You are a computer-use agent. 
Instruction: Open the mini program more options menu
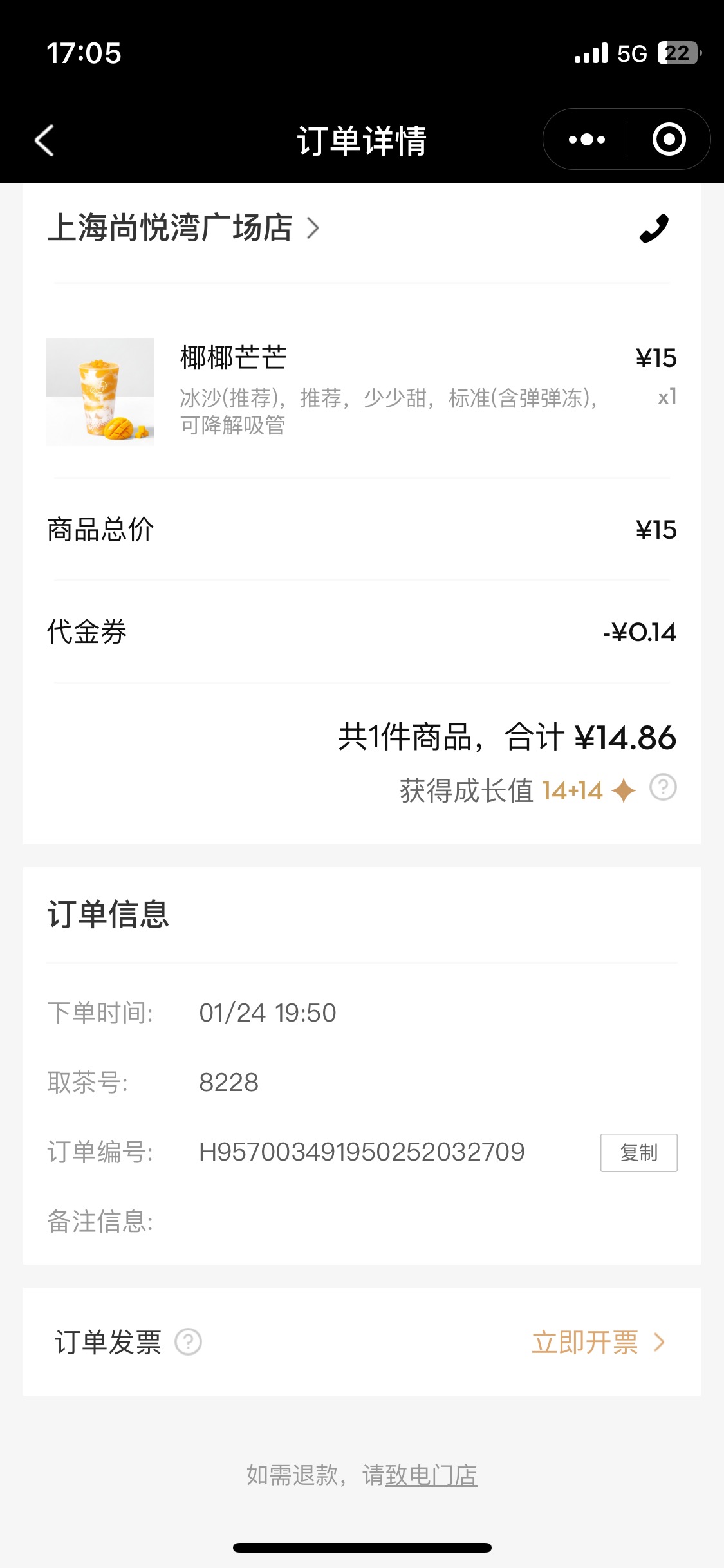coord(586,140)
